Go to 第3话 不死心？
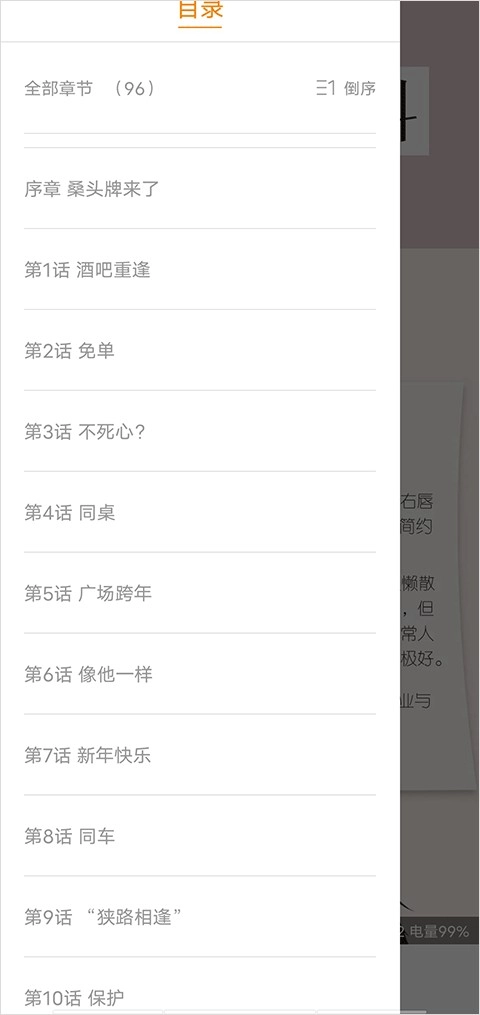The width and height of the screenshot is (480, 1015). [x=200, y=431]
